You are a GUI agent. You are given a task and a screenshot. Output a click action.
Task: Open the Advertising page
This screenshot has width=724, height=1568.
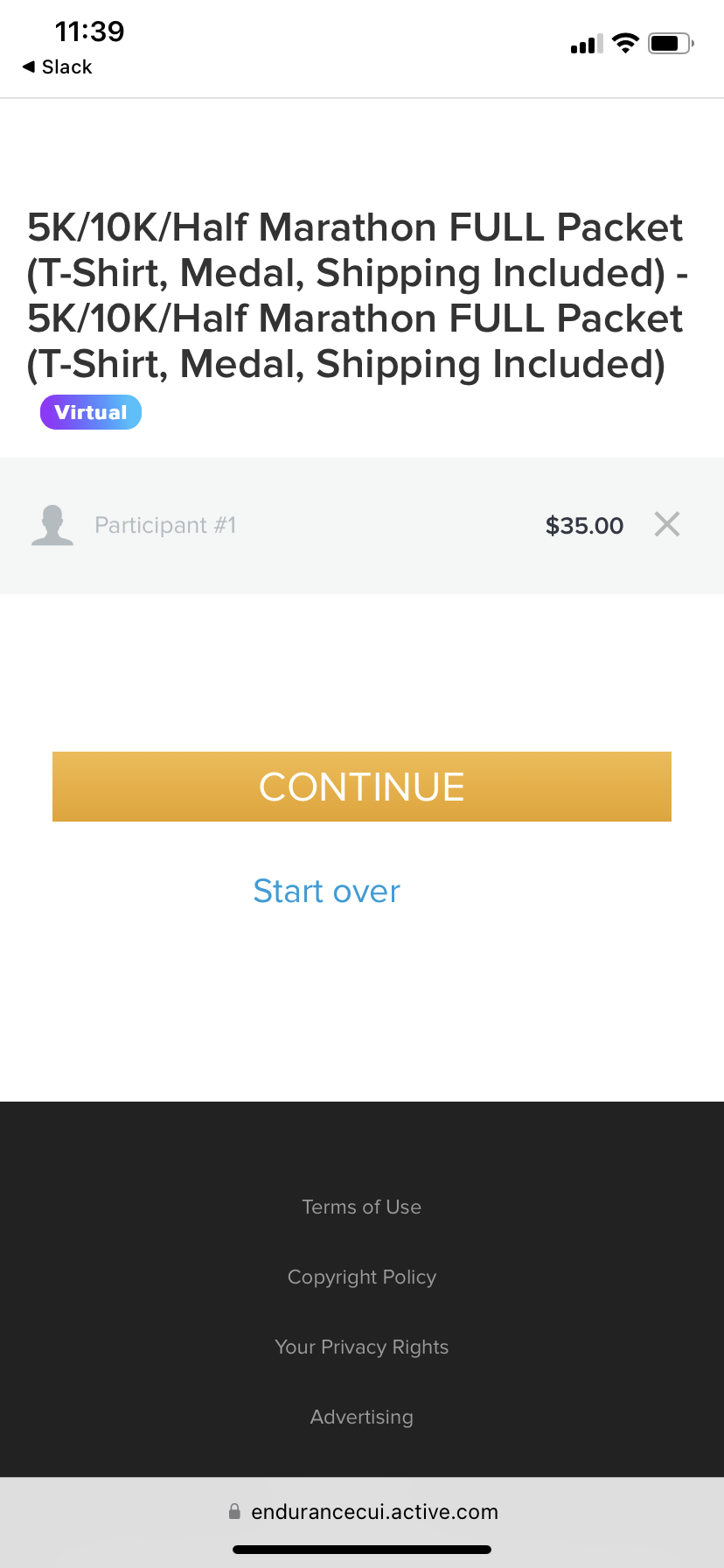361,1417
